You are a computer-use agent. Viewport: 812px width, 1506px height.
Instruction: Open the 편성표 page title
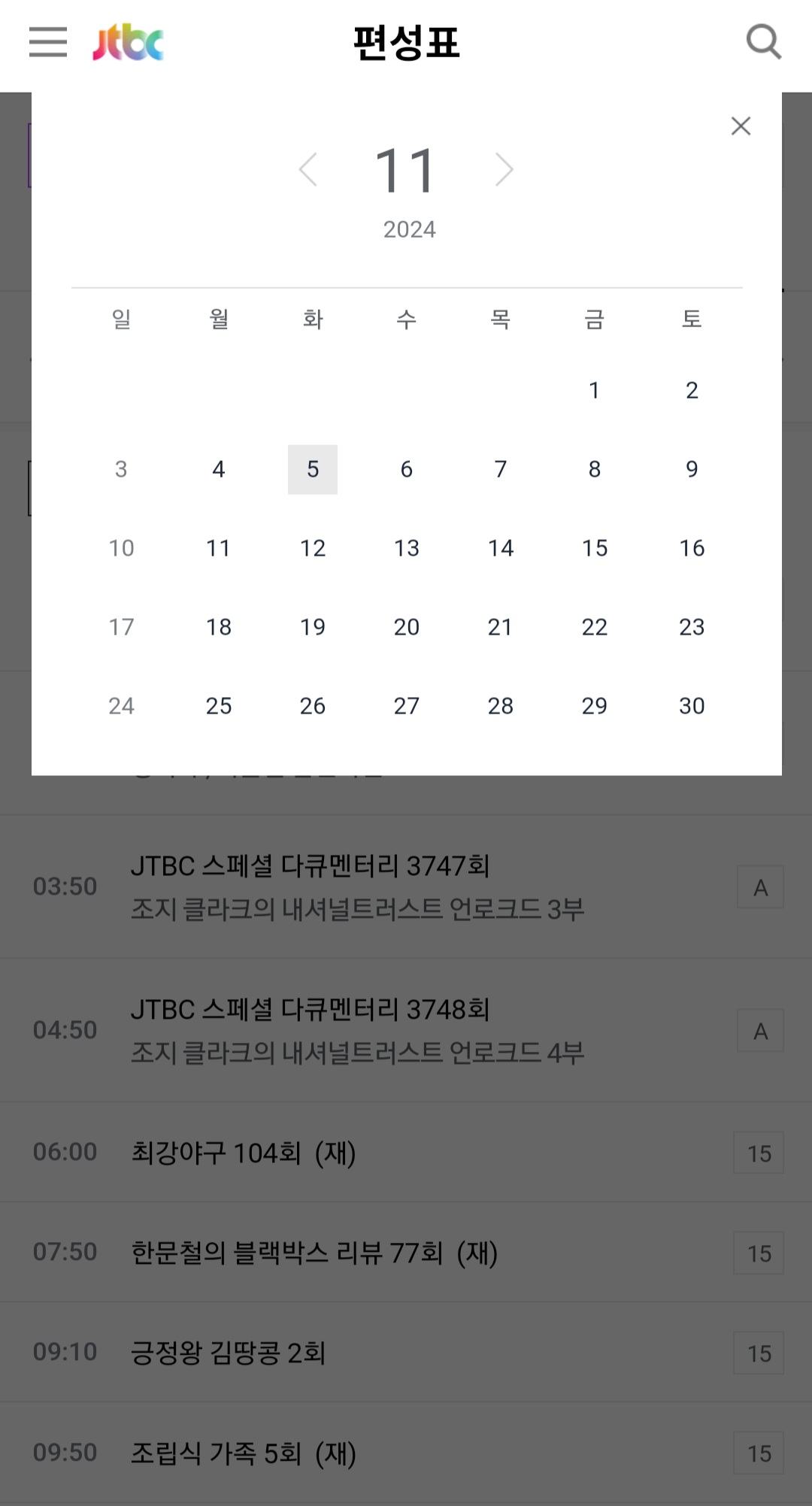point(406,43)
